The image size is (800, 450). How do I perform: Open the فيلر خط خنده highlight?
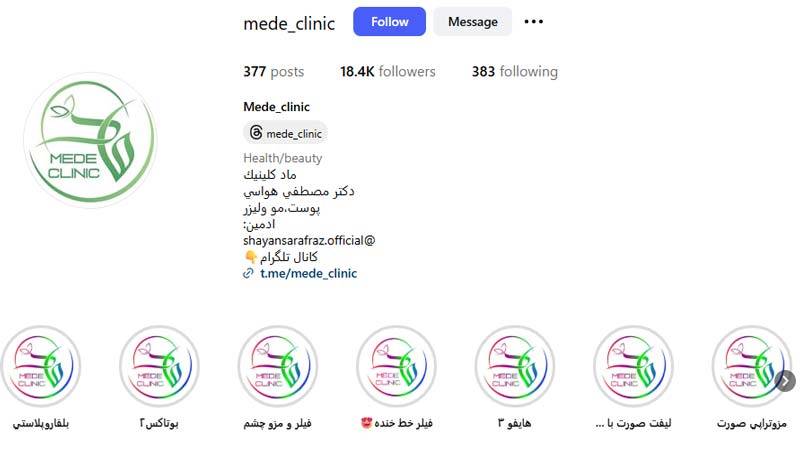[397, 366]
